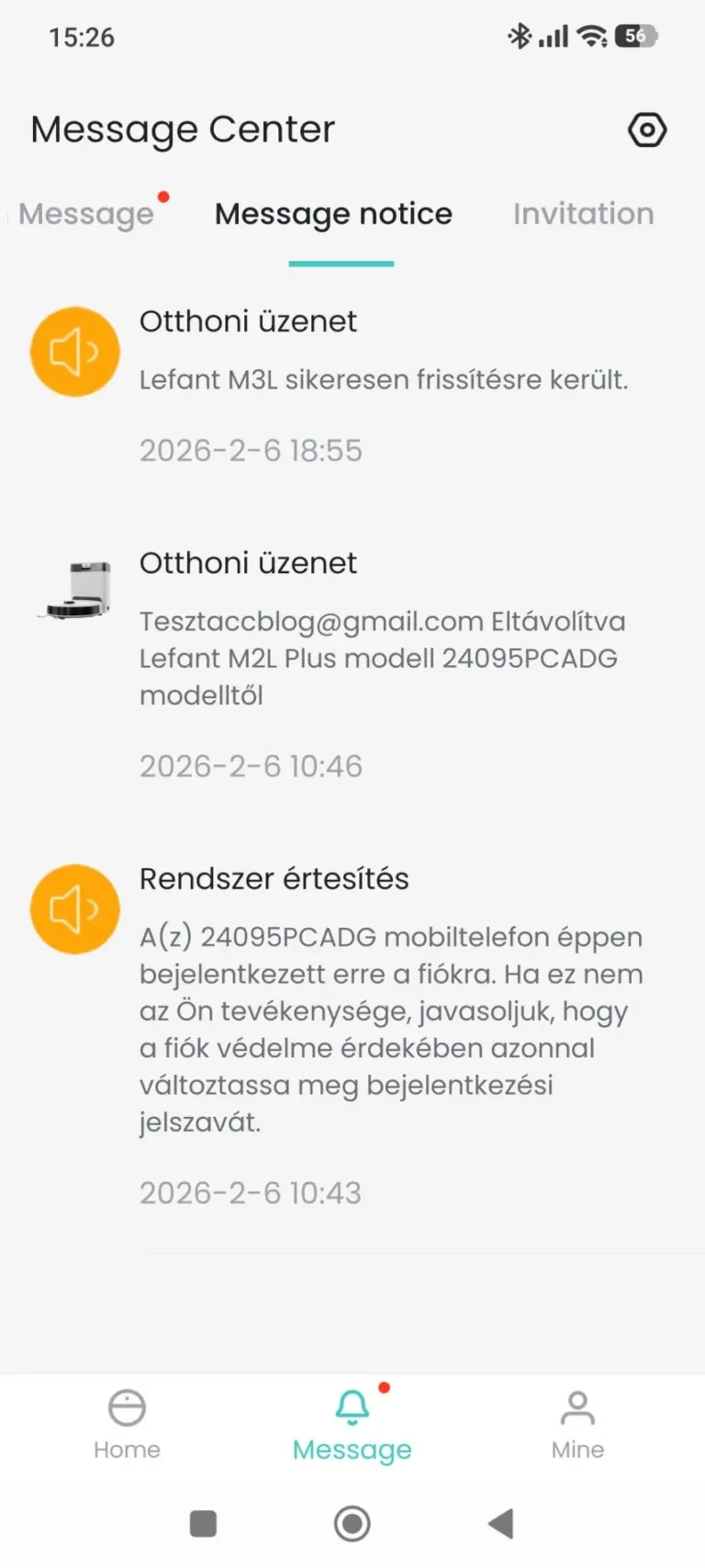The image size is (705, 1568).
Task: Tap the Bluetooth status bar icon
Action: click(x=520, y=36)
